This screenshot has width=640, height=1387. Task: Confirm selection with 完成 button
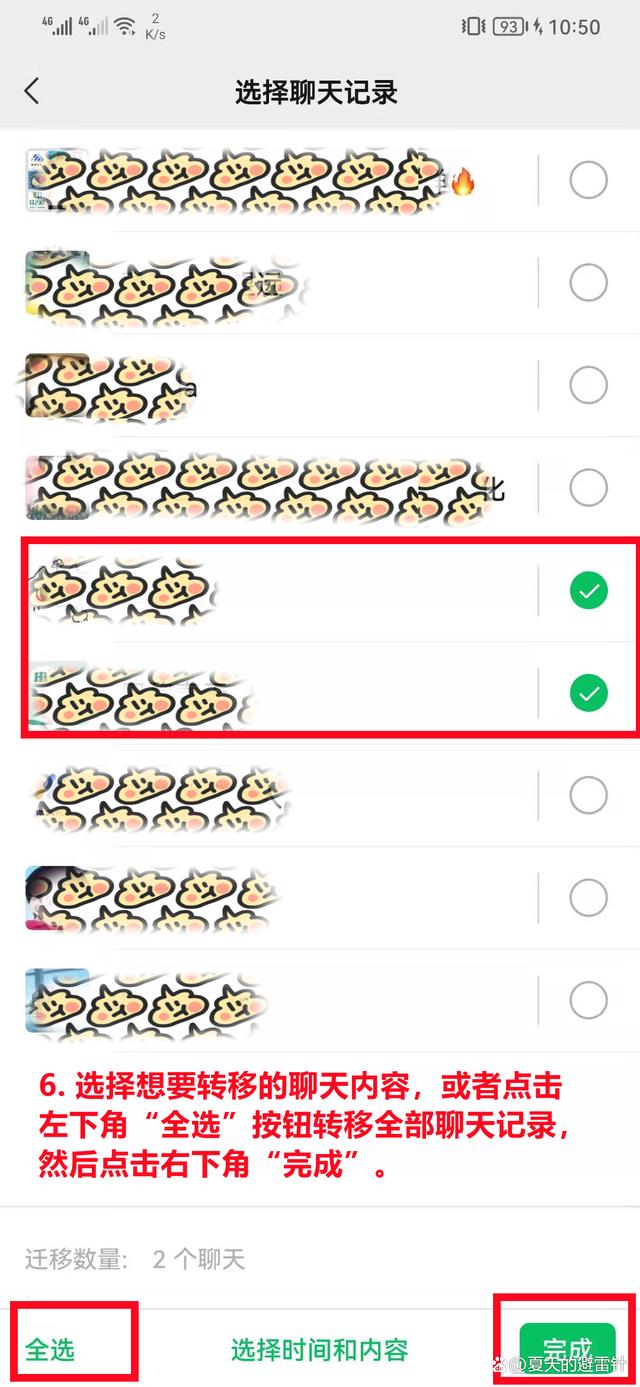566,1348
